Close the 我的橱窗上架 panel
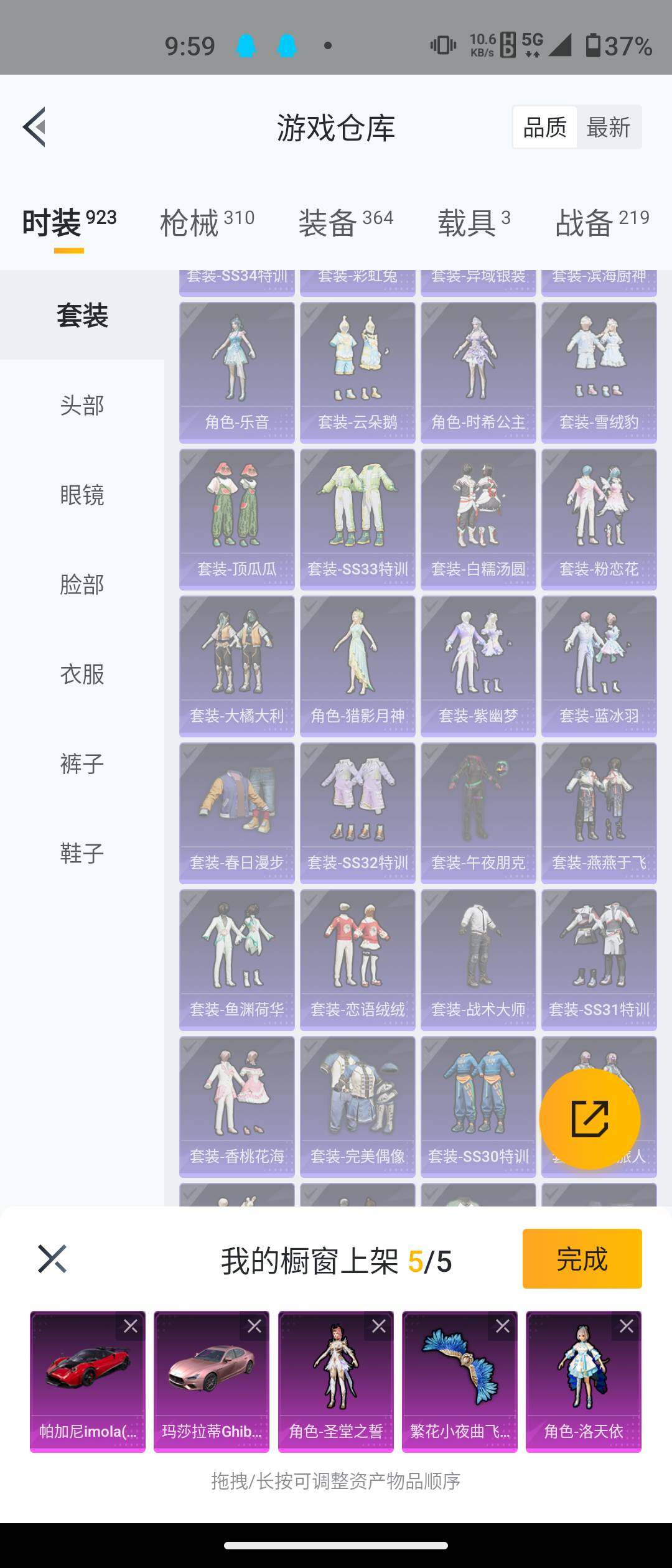 point(51,1259)
